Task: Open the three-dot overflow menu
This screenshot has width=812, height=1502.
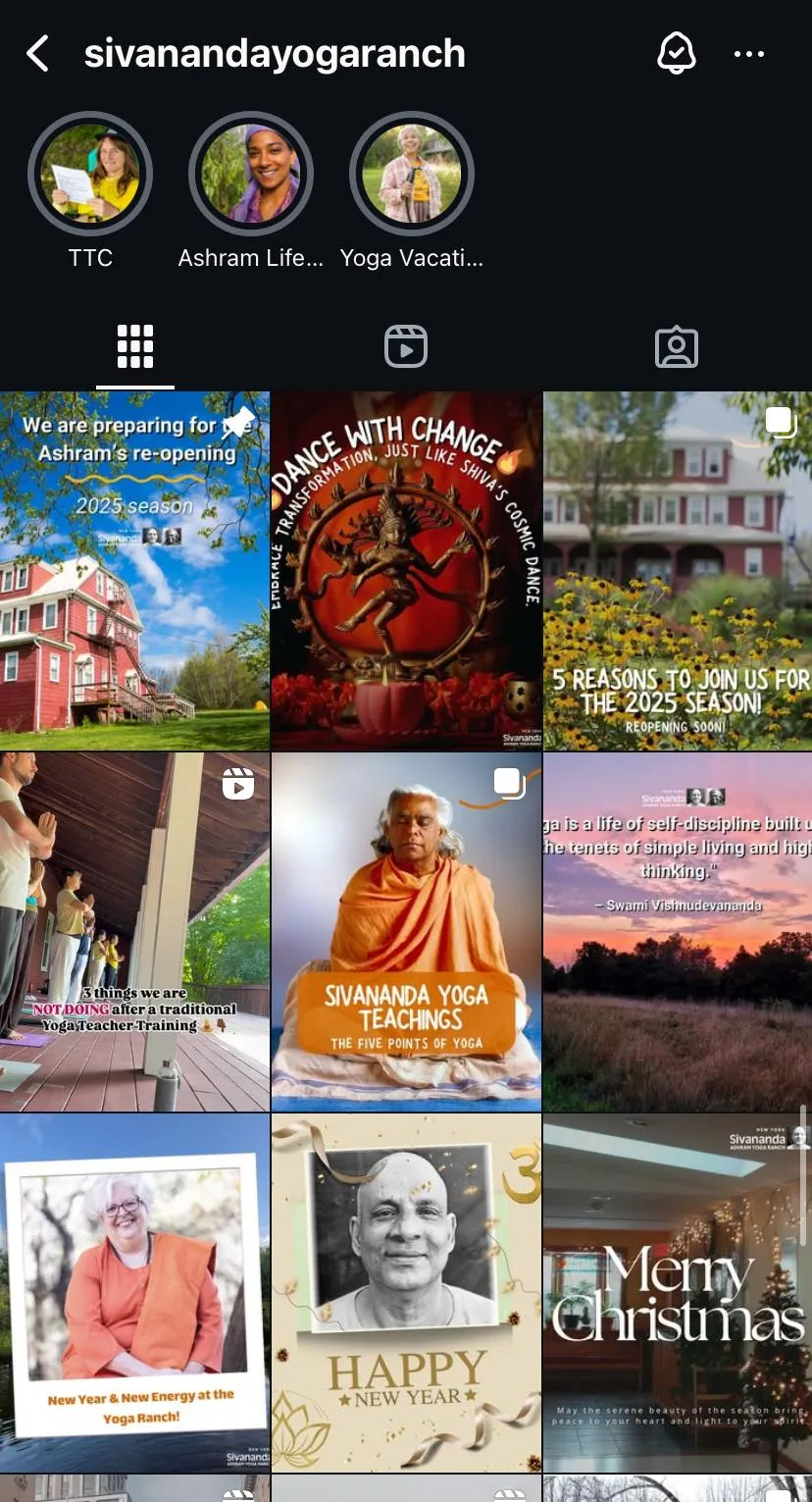Action: click(749, 54)
